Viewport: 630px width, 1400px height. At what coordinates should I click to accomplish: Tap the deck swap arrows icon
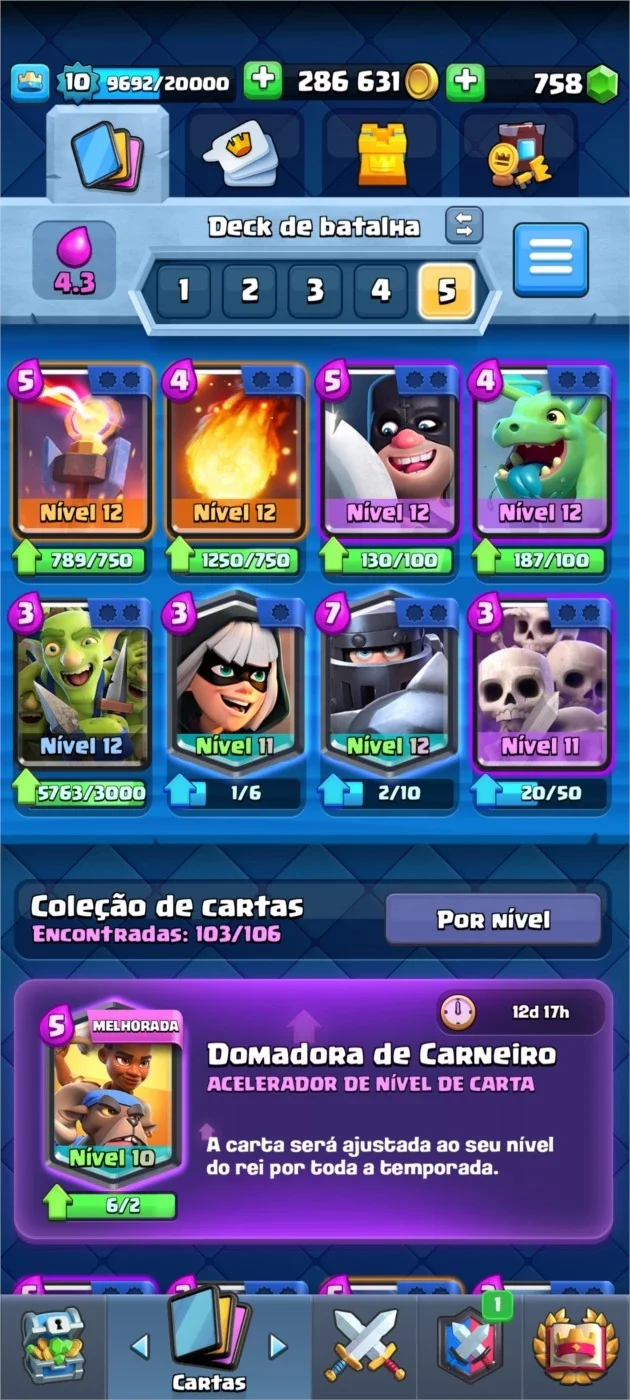coord(464,226)
